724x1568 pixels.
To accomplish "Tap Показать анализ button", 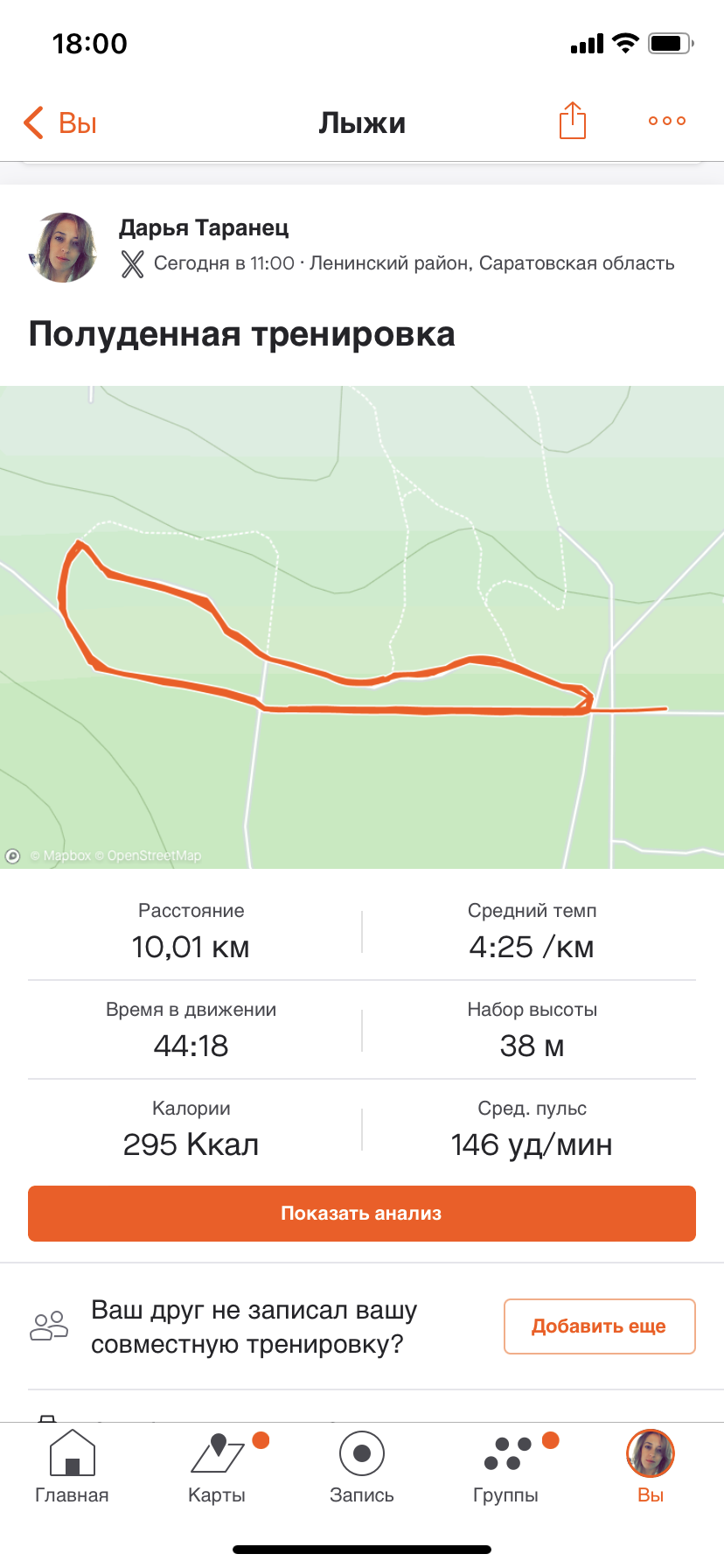I will [362, 1214].
